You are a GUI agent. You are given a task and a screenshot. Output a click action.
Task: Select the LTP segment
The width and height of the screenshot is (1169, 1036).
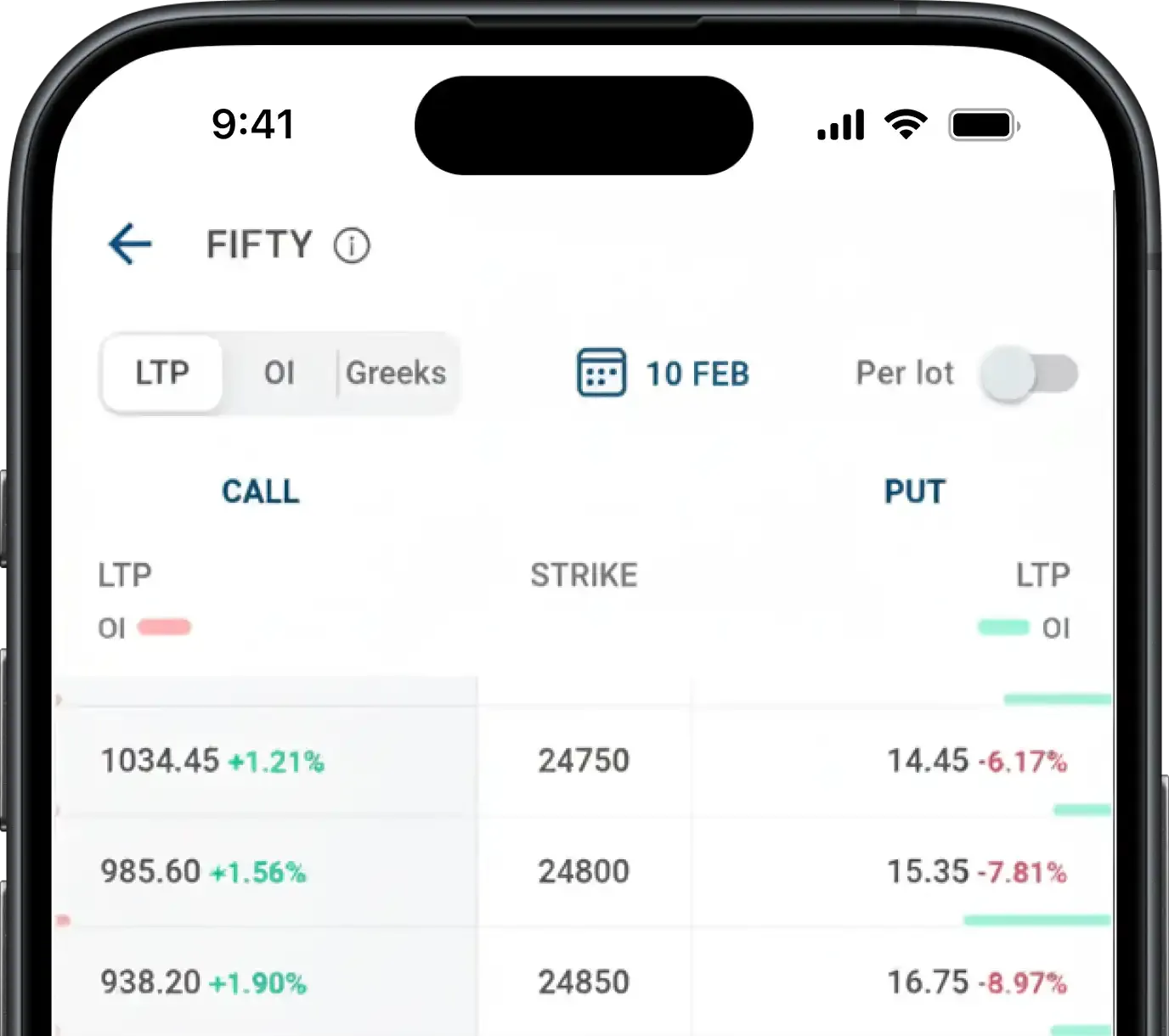coord(162,373)
